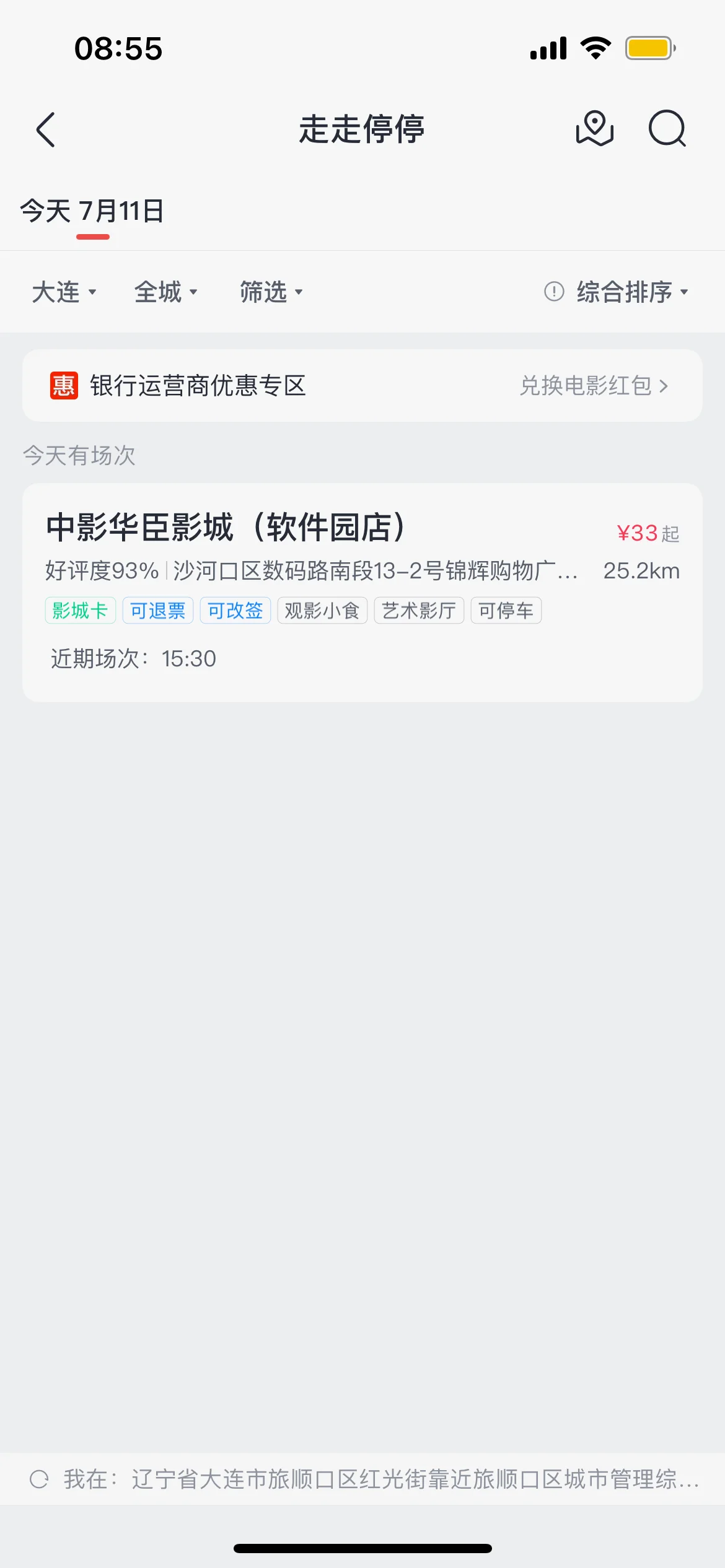
Task: Refresh my current location at the bottom
Action: pyautogui.click(x=39, y=1479)
